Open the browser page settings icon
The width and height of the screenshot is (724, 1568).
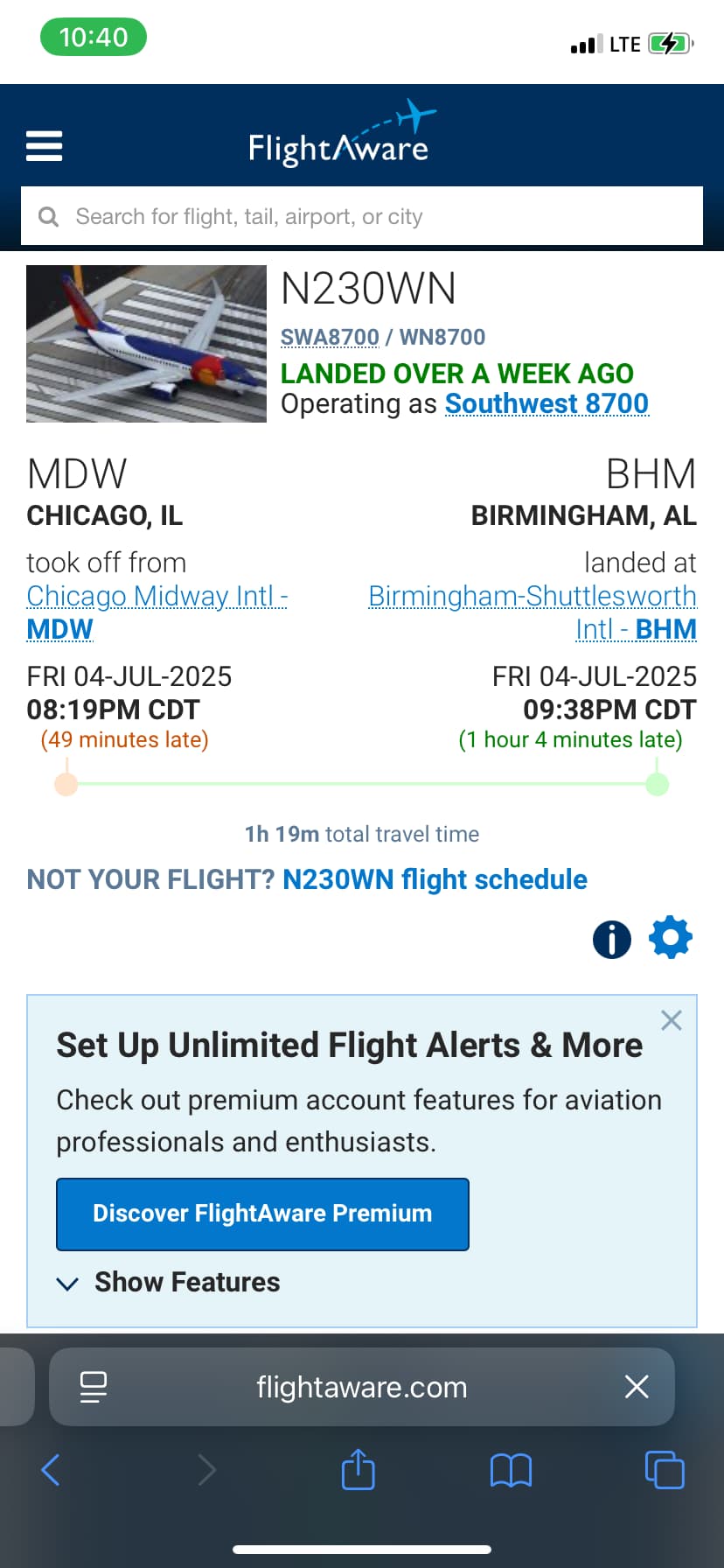click(x=94, y=1387)
